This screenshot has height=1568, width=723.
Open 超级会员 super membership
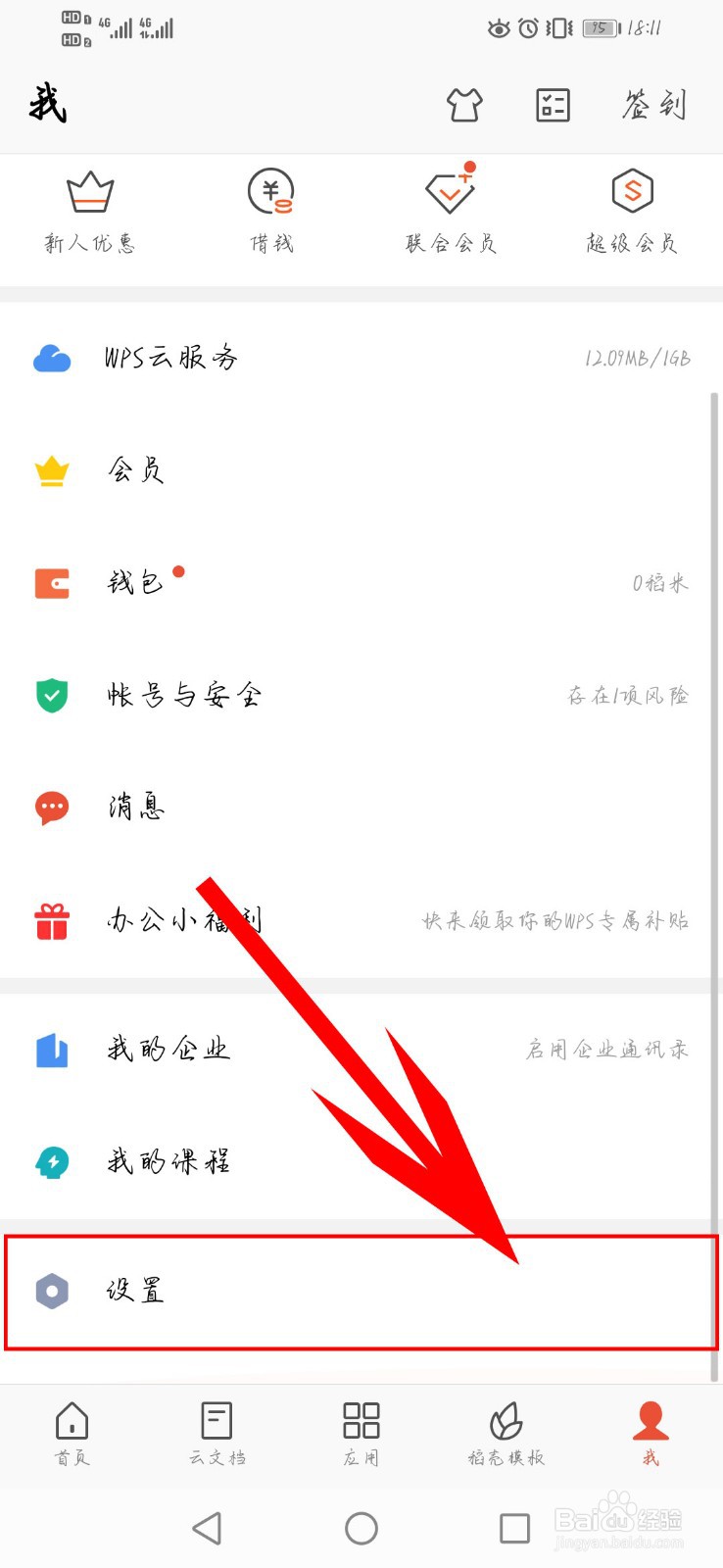coord(631,208)
